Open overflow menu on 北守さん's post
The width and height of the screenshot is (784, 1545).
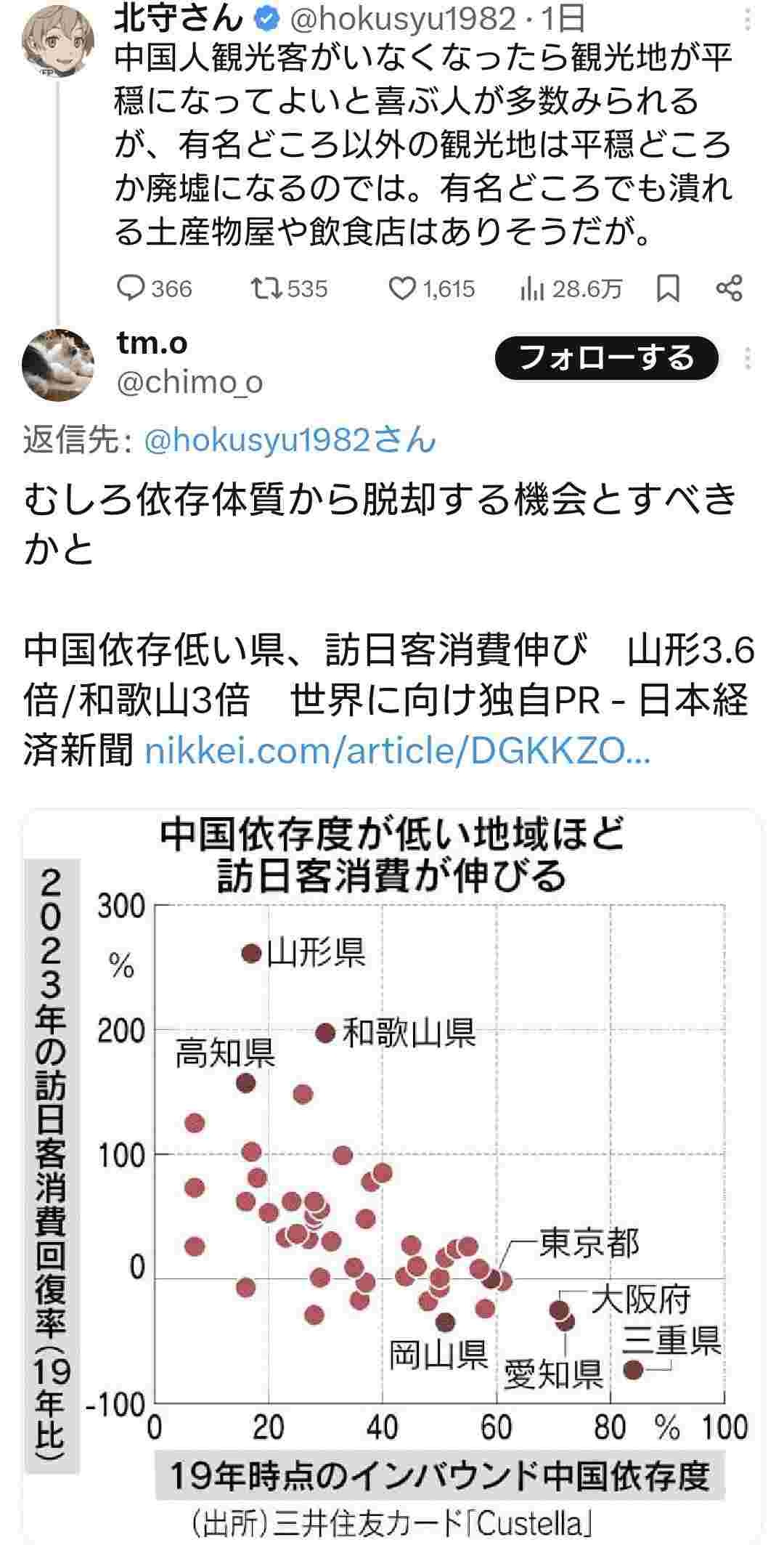click(x=748, y=20)
